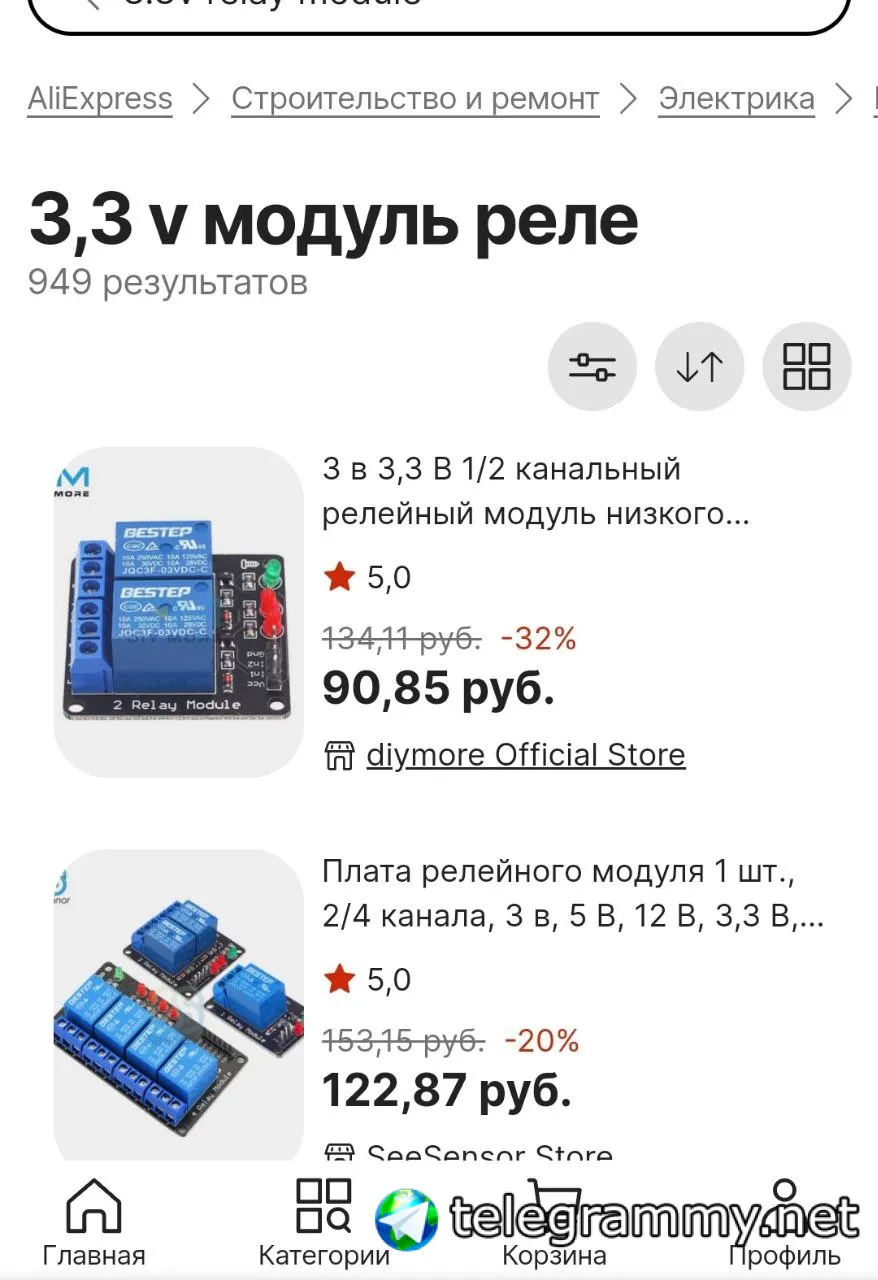Image resolution: width=878 pixels, height=1280 pixels.
Task: Open the Корзина tab
Action: click(553, 1220)
